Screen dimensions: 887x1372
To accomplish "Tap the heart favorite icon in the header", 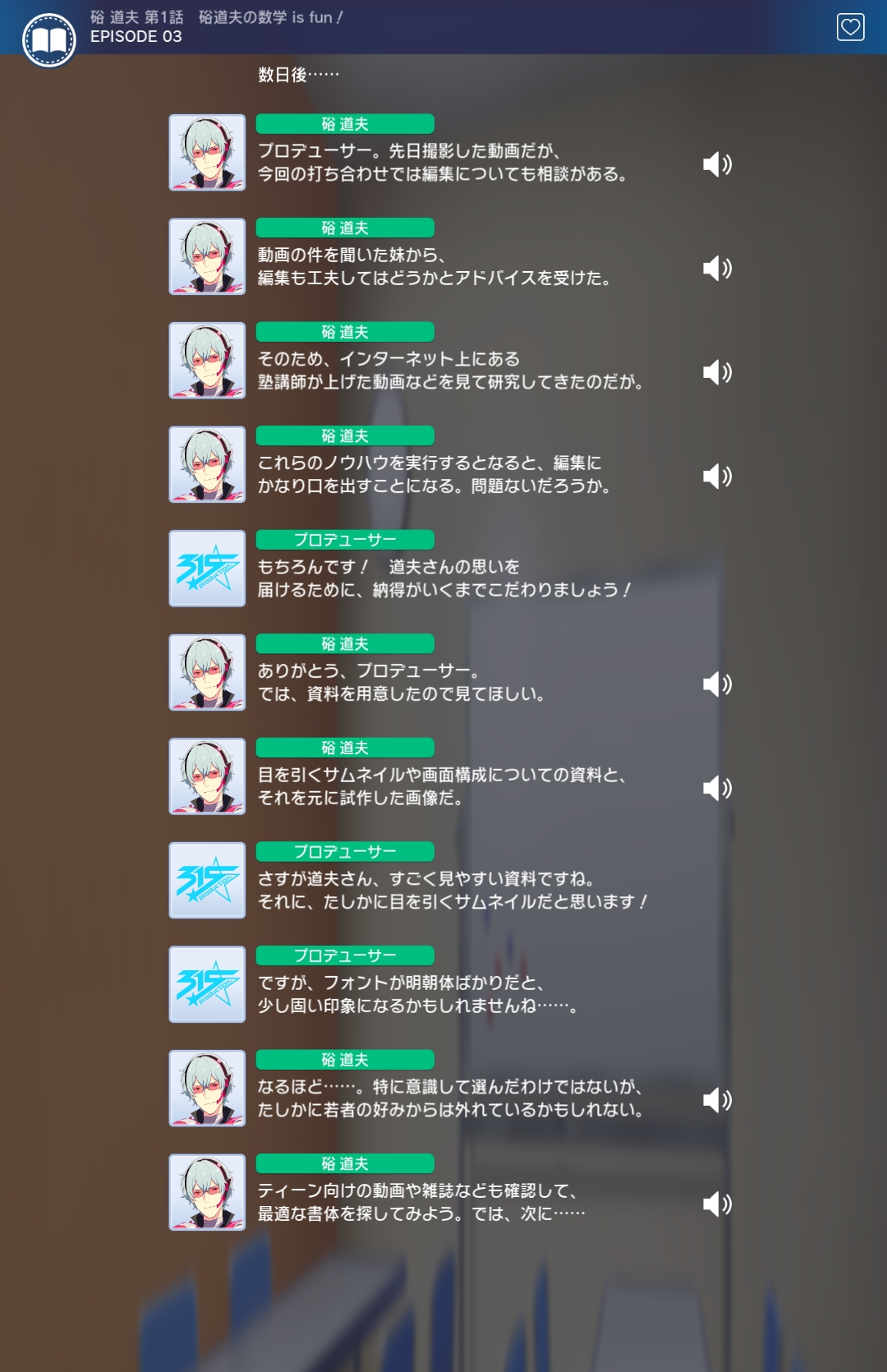I will coord(850,27).
